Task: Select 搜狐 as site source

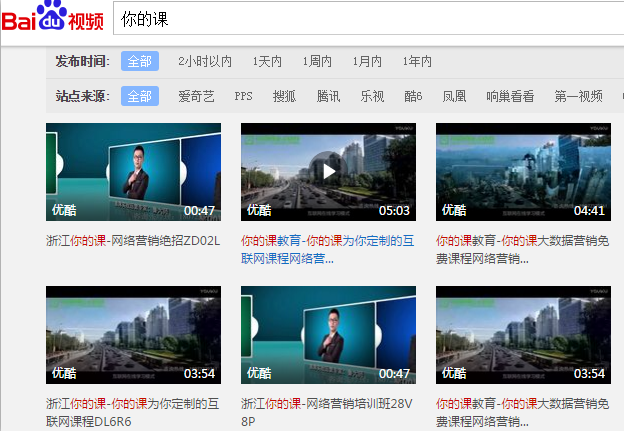Action: (x=284, y=96)
